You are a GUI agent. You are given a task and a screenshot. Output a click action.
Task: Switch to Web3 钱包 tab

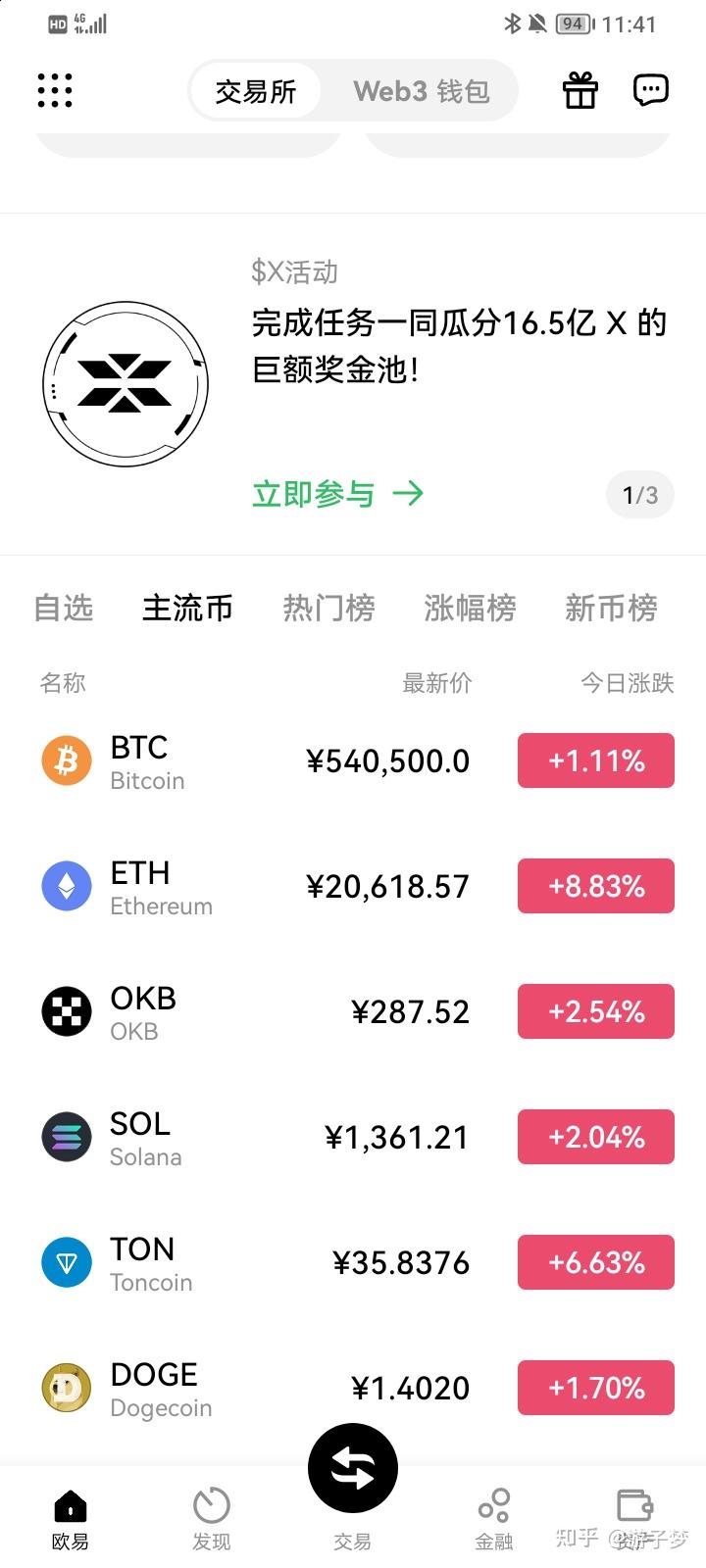(422, 90)
